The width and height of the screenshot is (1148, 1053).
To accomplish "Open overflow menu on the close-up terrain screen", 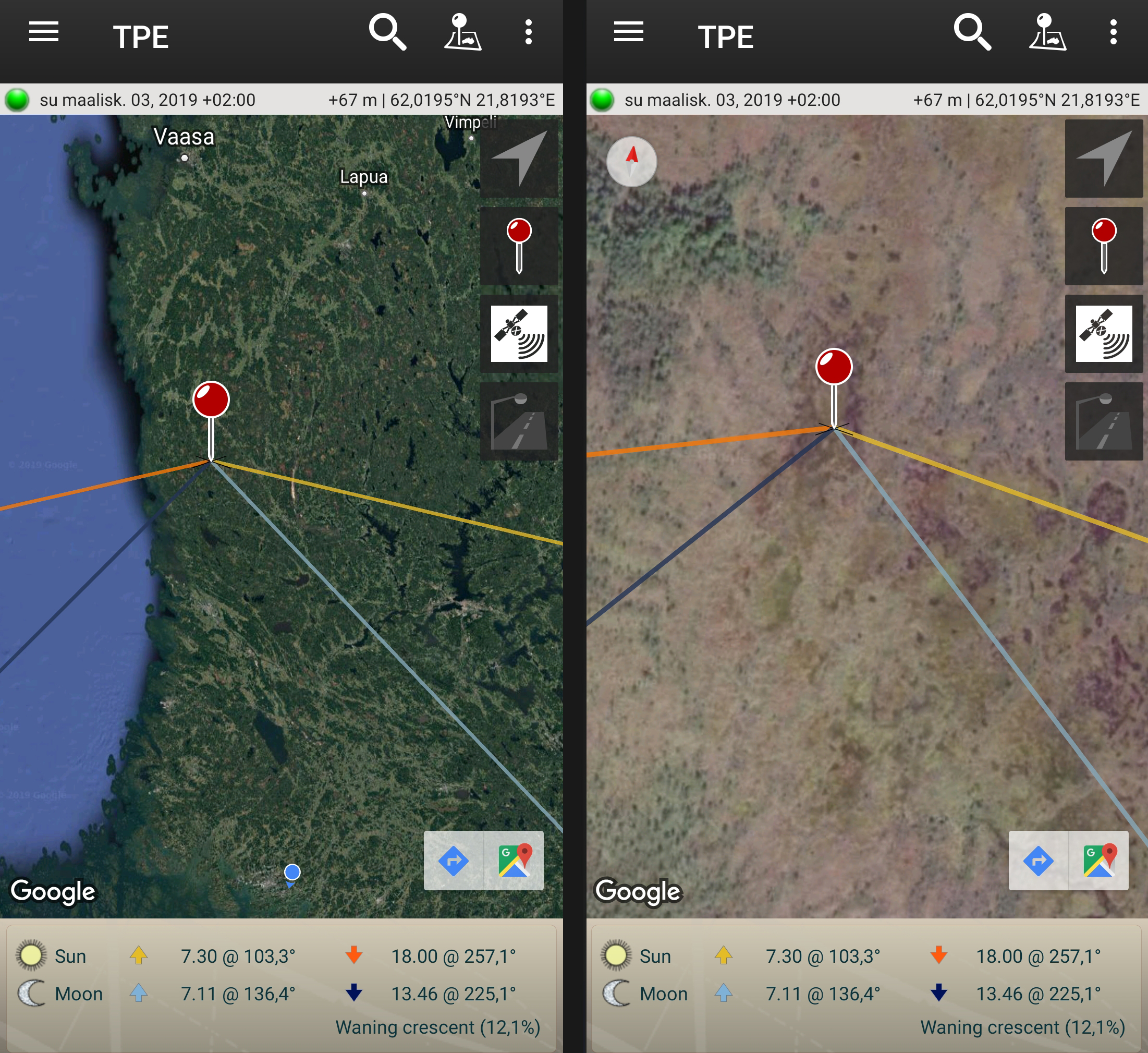I will click(x=1113, y=32).
